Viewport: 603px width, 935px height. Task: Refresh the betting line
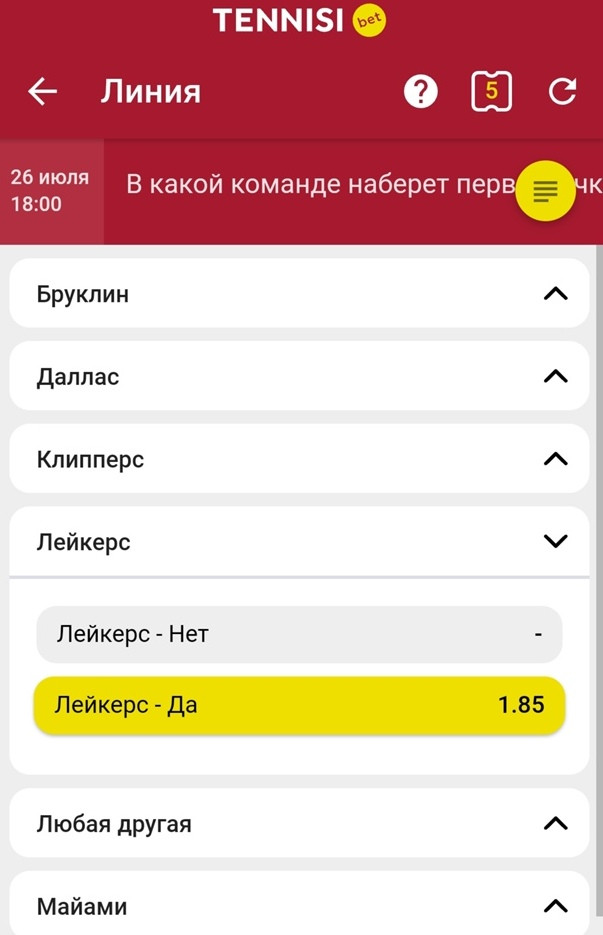[x=562, y=92]
